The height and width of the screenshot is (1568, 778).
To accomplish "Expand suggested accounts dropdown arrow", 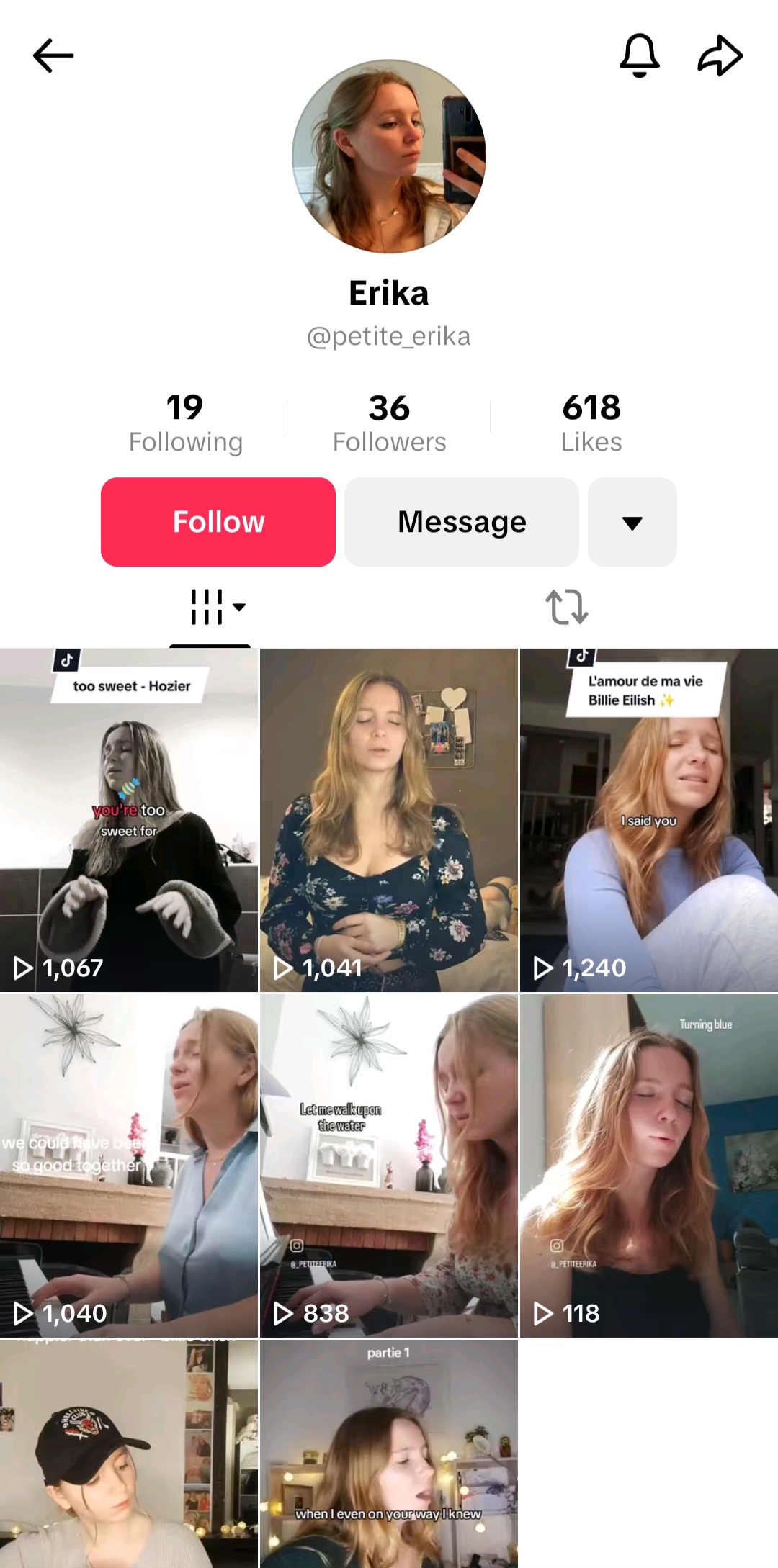I will coord(632,522).
